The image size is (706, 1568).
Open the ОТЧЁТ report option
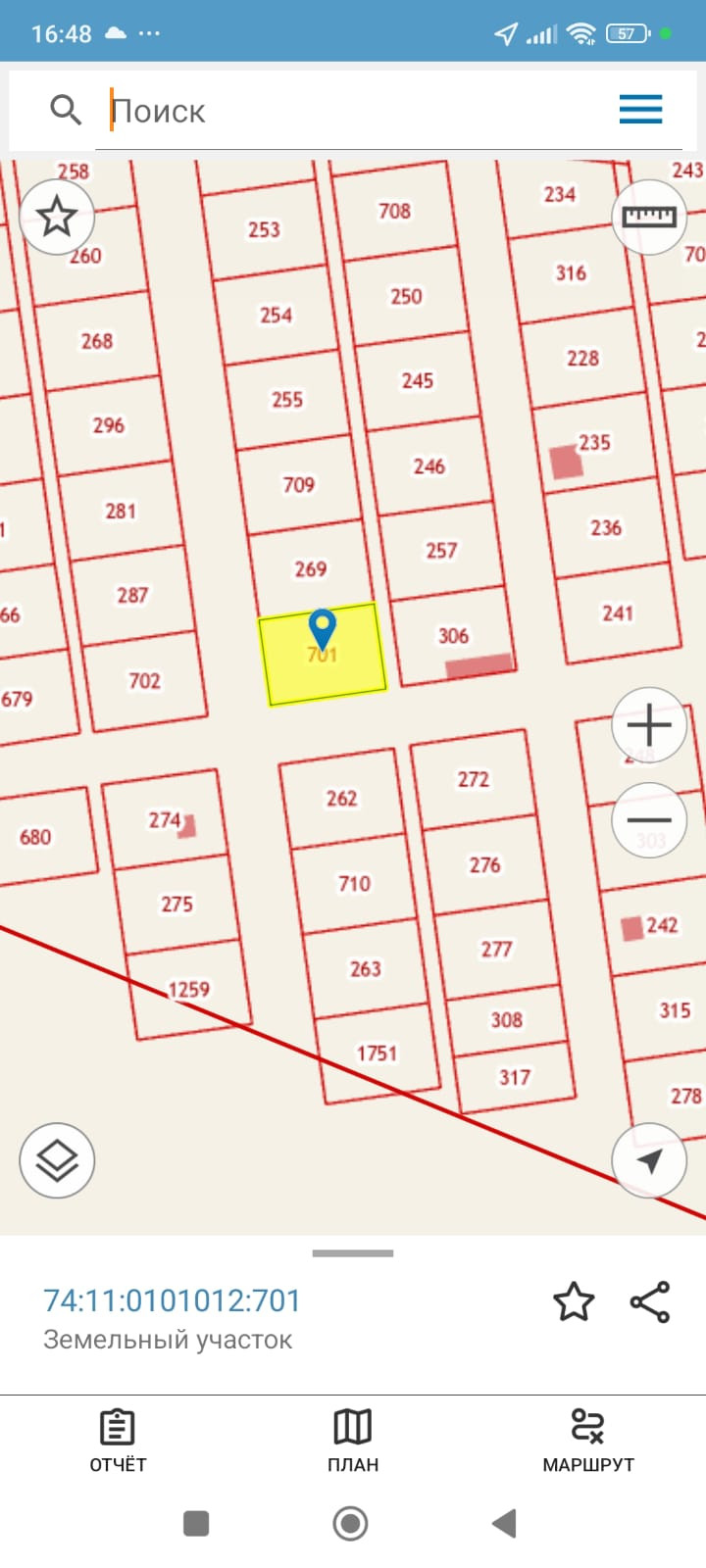tap(118, 1441)
